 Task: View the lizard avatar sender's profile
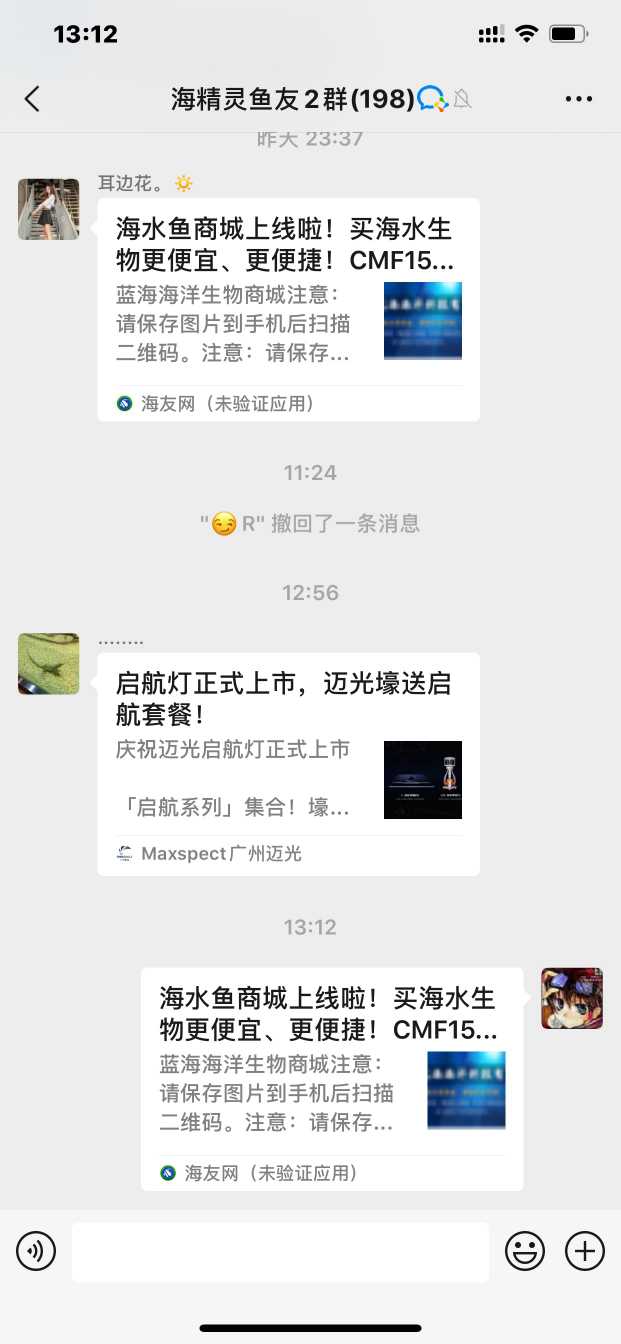[49, 663]
